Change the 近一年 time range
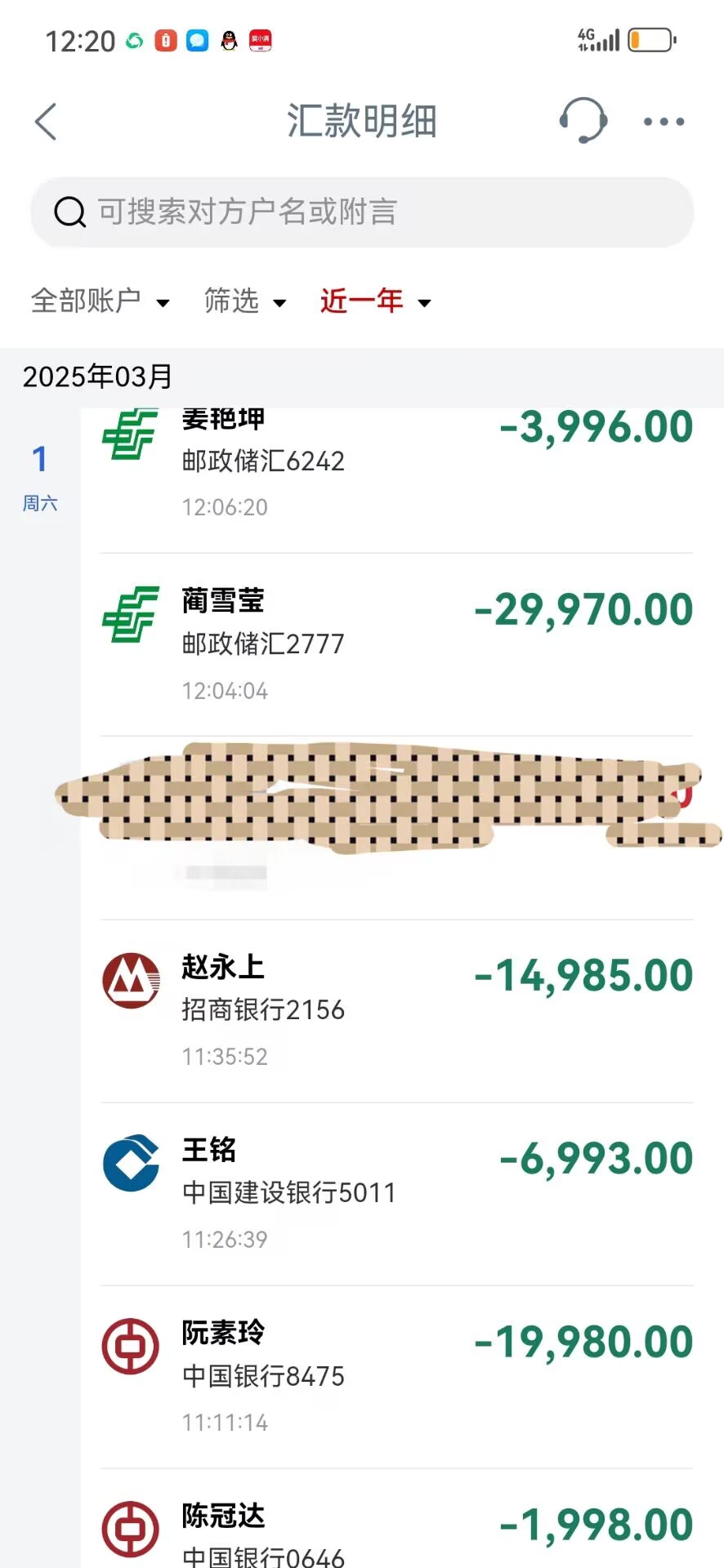Screen dimensions: 724x1568 tap(375, 301)
